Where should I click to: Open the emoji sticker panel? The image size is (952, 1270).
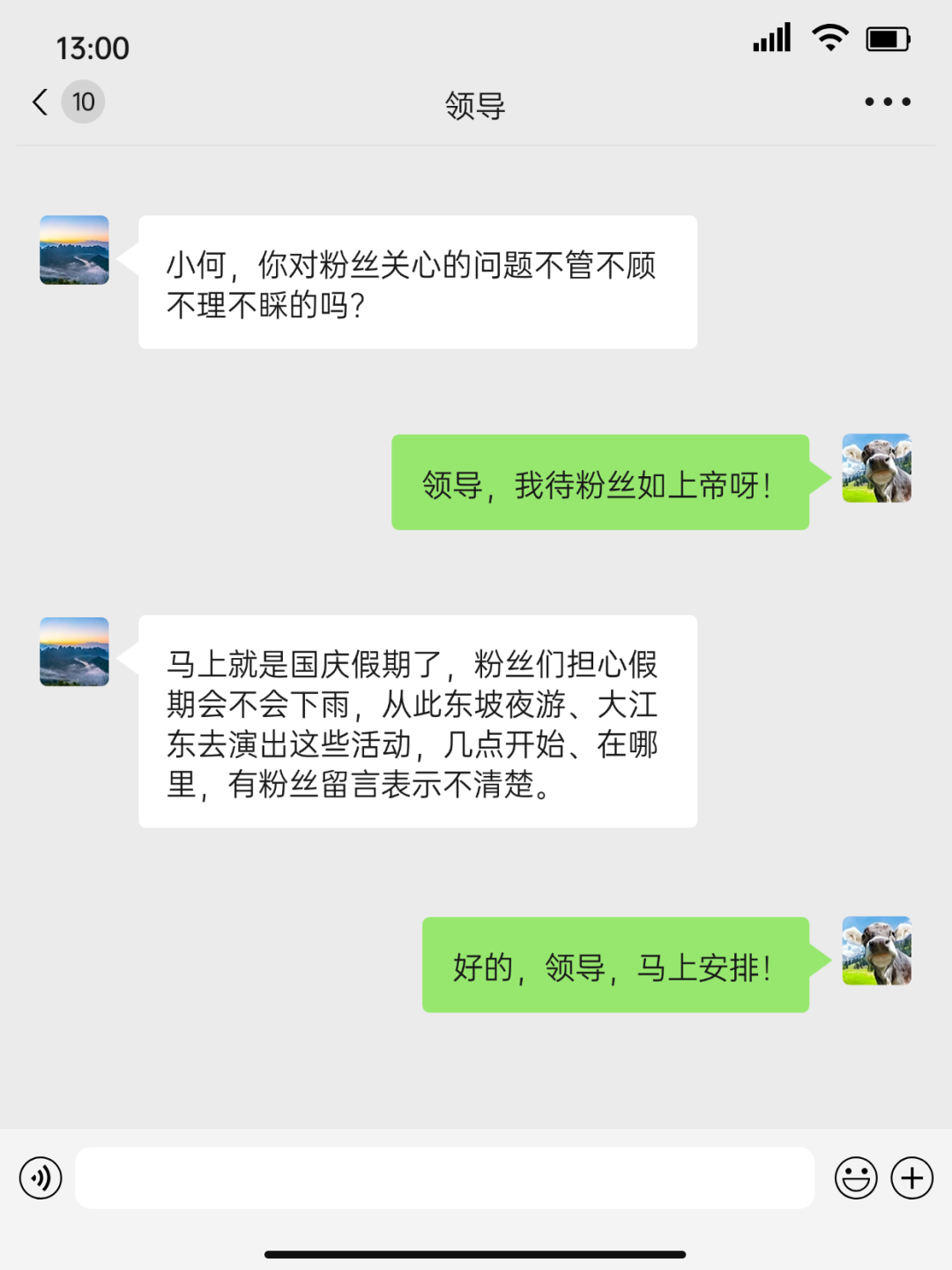click(x=855, y=1177)
